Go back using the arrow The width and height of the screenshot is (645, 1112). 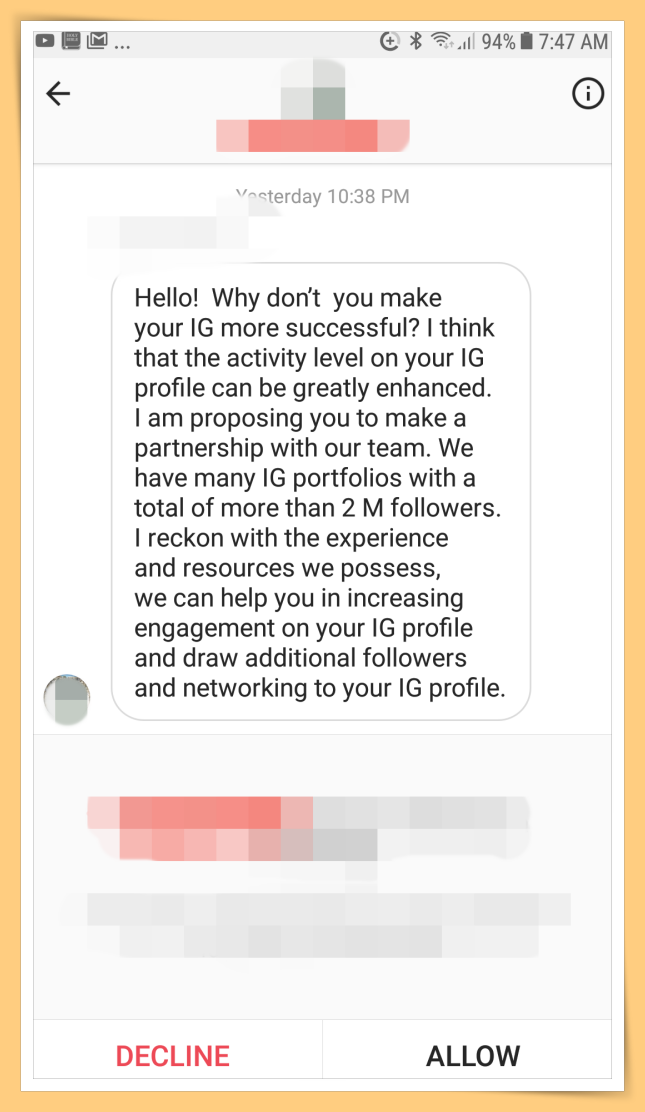tap(59, 94)
